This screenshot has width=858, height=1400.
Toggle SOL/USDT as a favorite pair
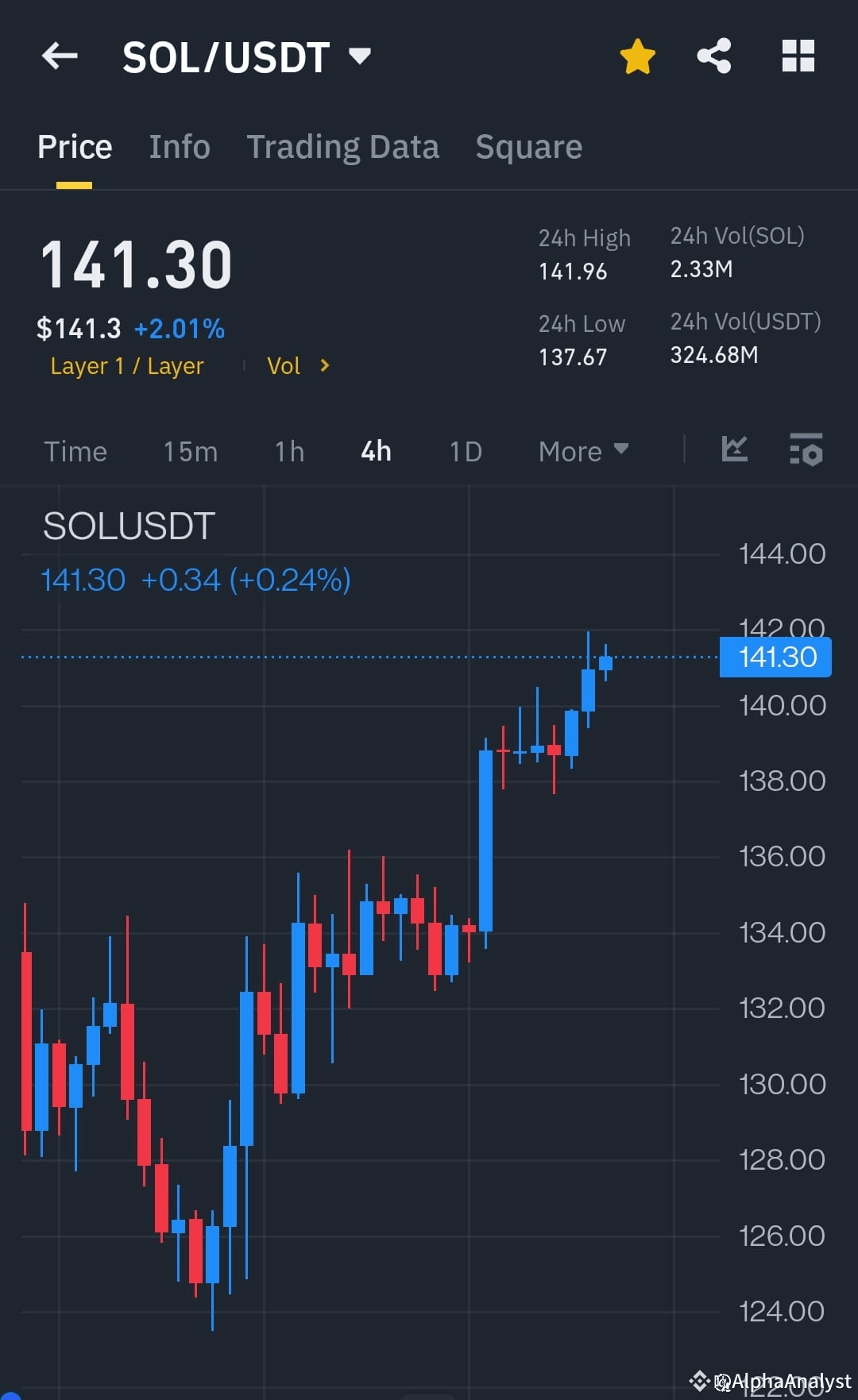pos(638,56)
